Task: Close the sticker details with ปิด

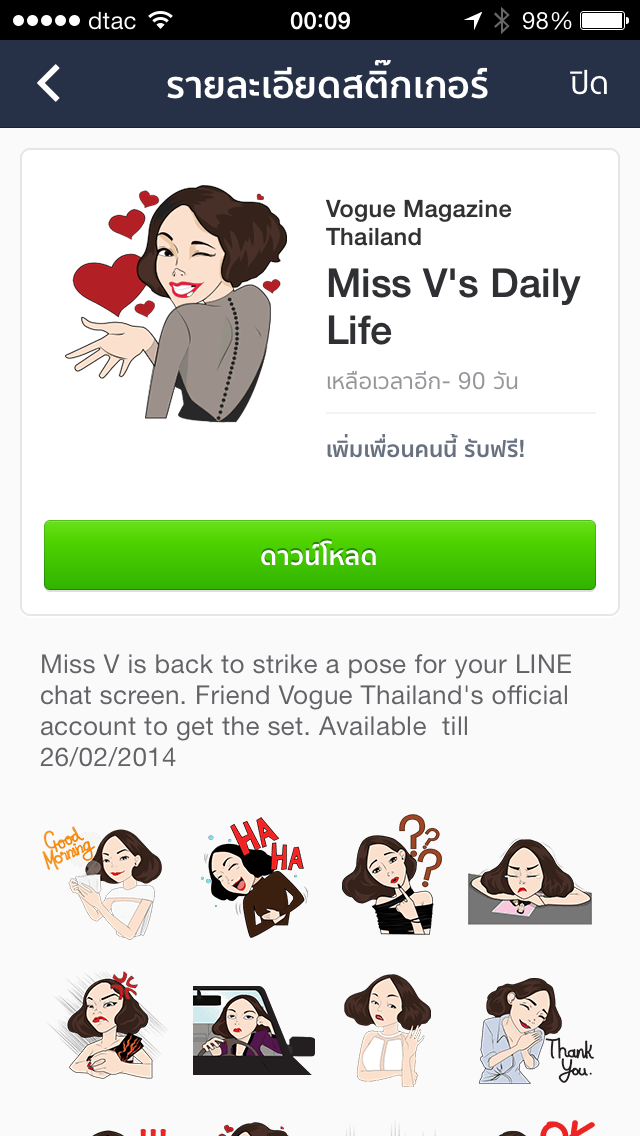Action: point(589,84)
